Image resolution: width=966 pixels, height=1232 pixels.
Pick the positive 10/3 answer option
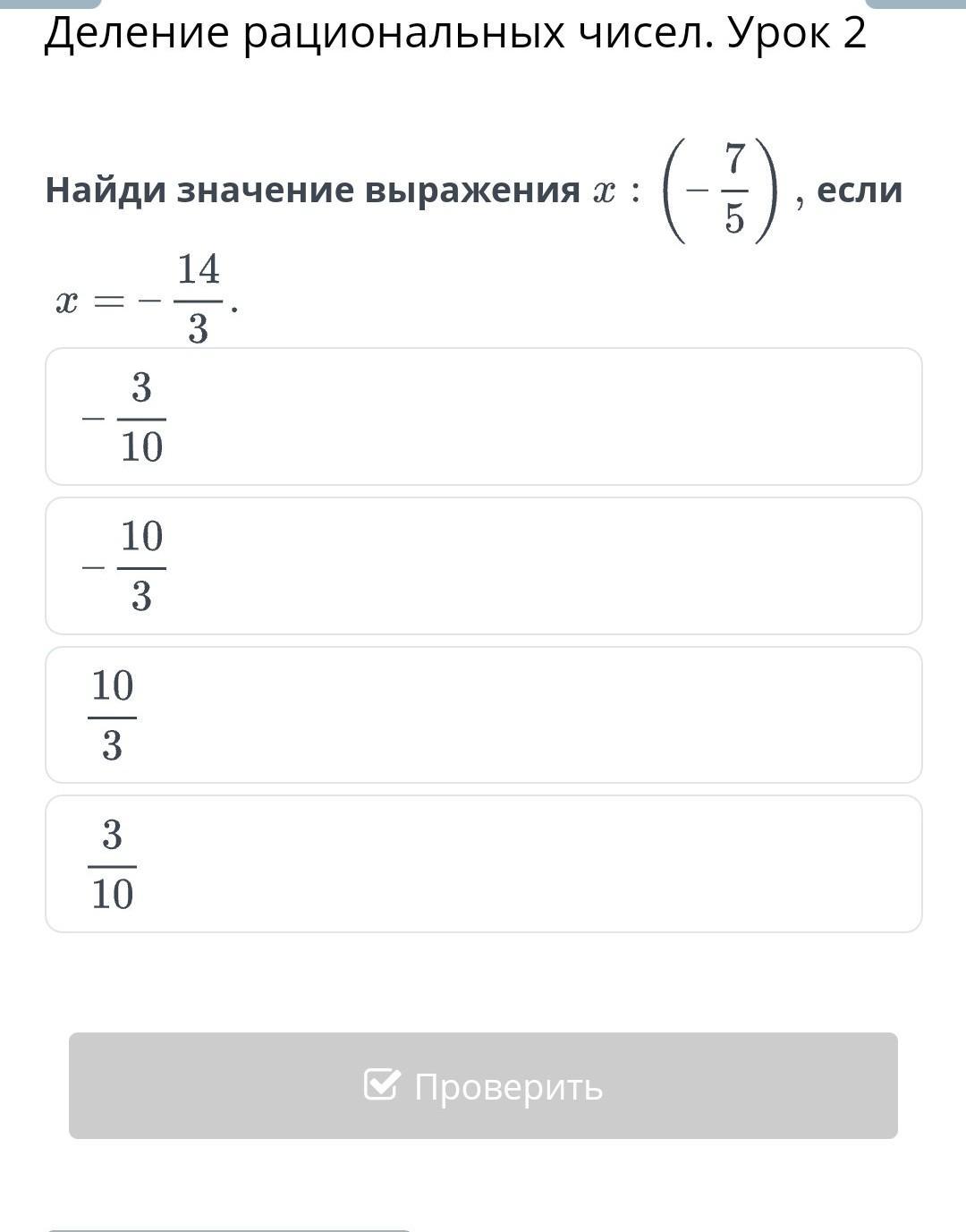483,715
